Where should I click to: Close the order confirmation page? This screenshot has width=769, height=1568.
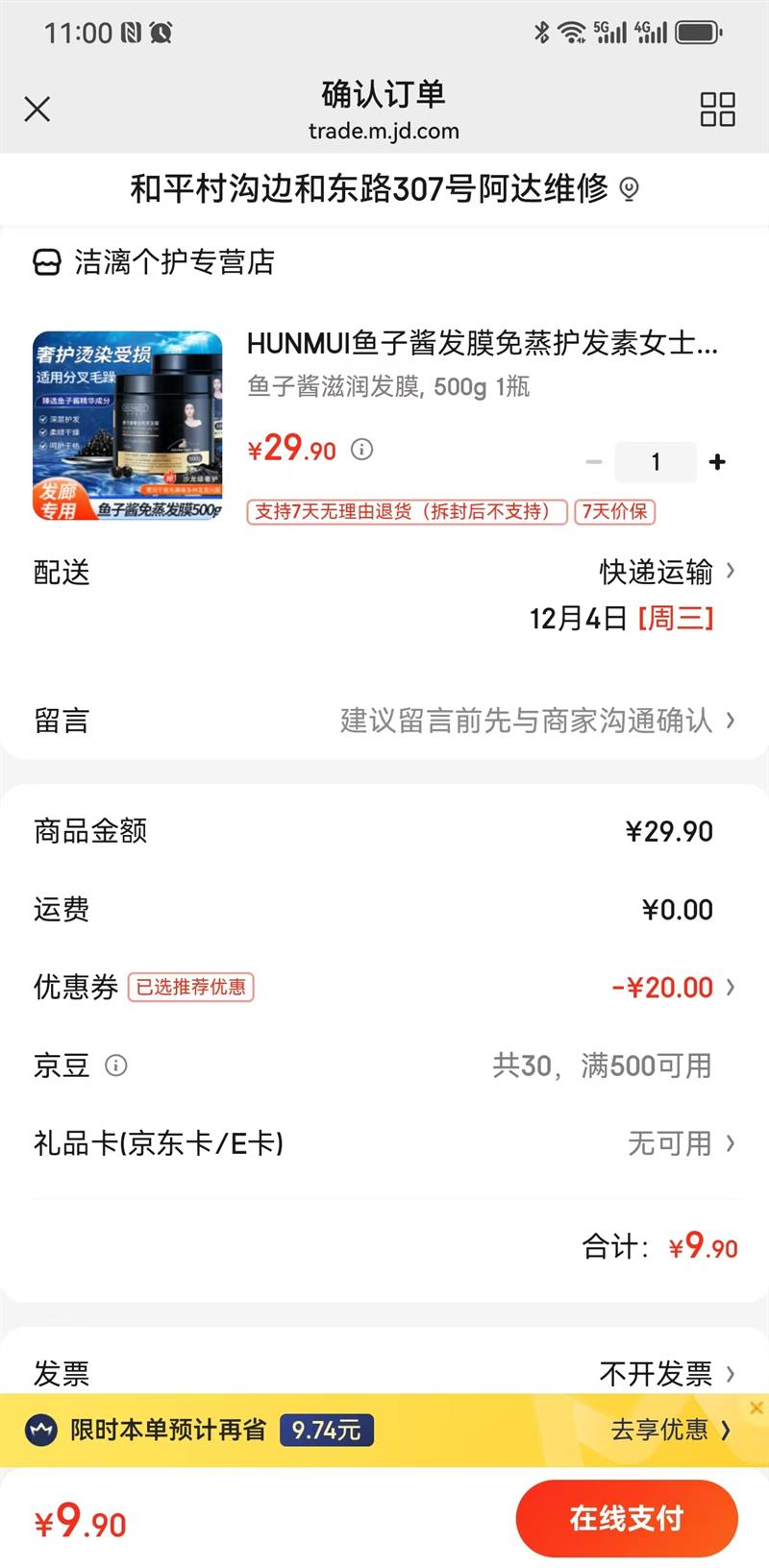pos(37,110)
